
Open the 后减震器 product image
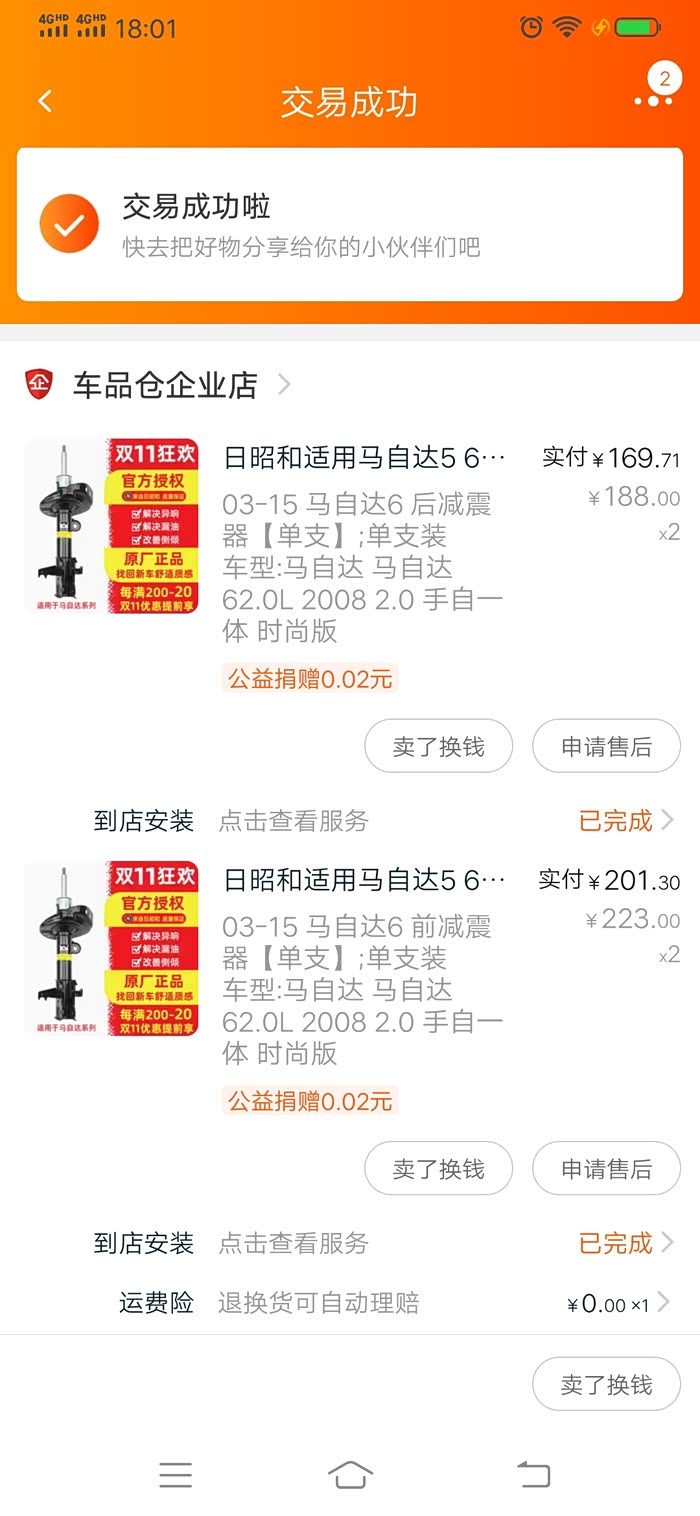click(x=111, y=526)
